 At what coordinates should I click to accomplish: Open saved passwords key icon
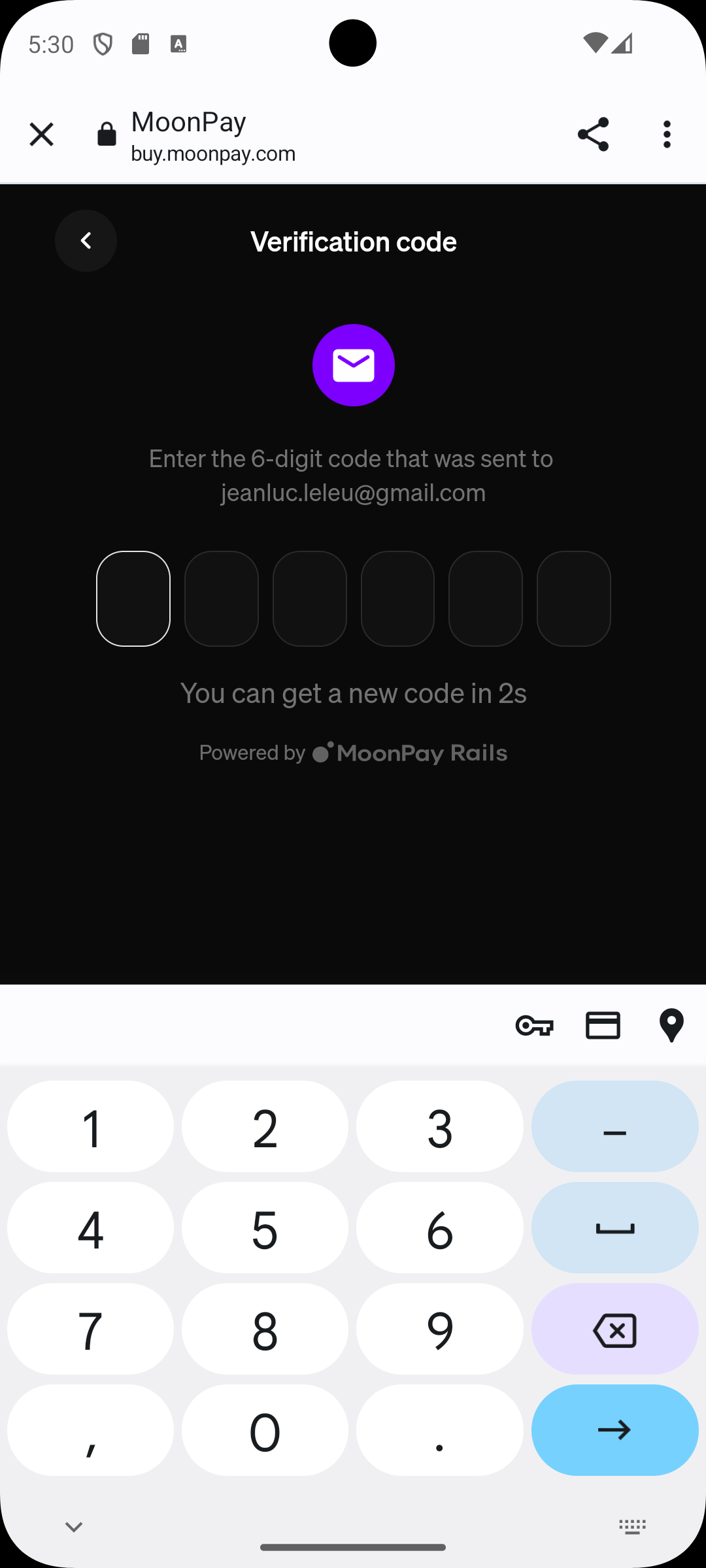point(534,1026)
